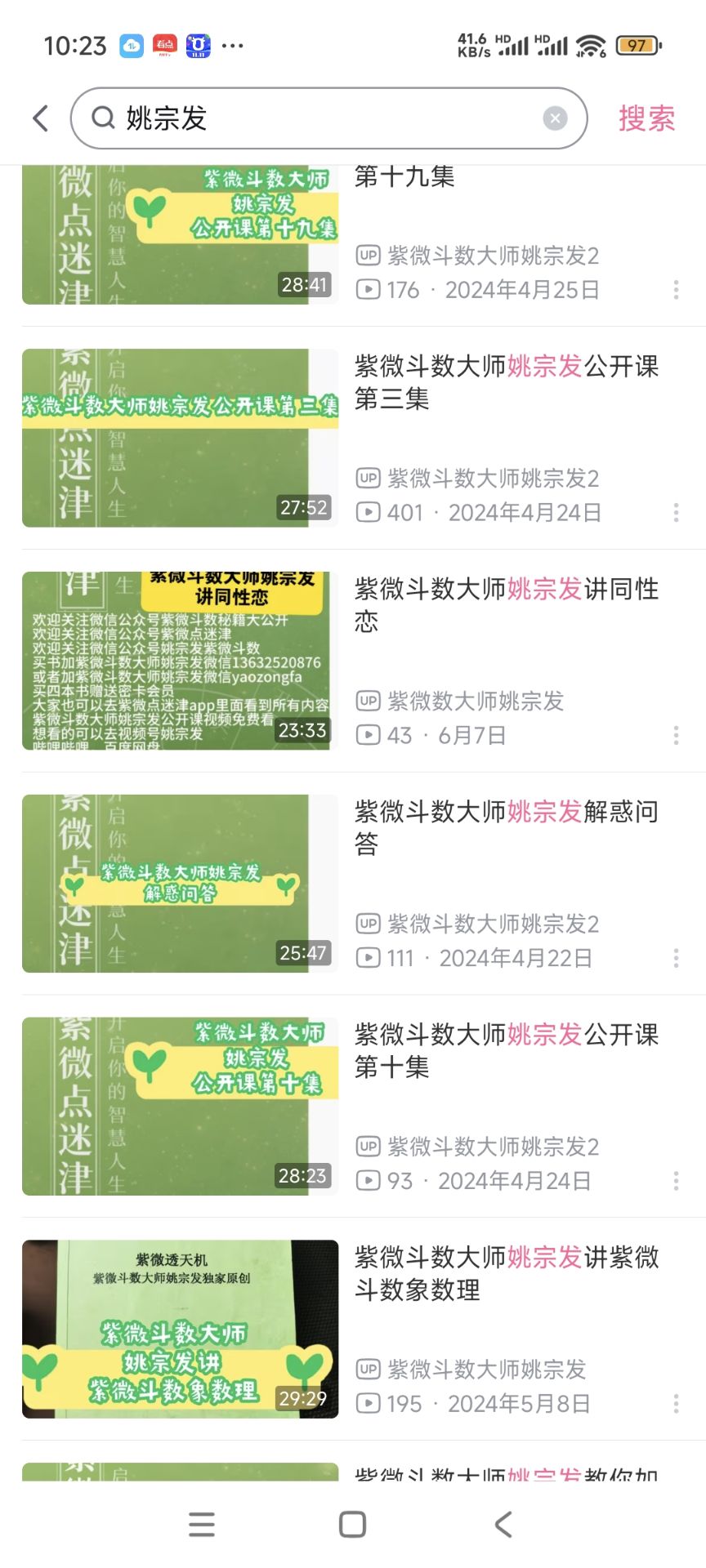
Task: Open the three-dot menu on 公开课第三集
Action: tap(677, 512)
